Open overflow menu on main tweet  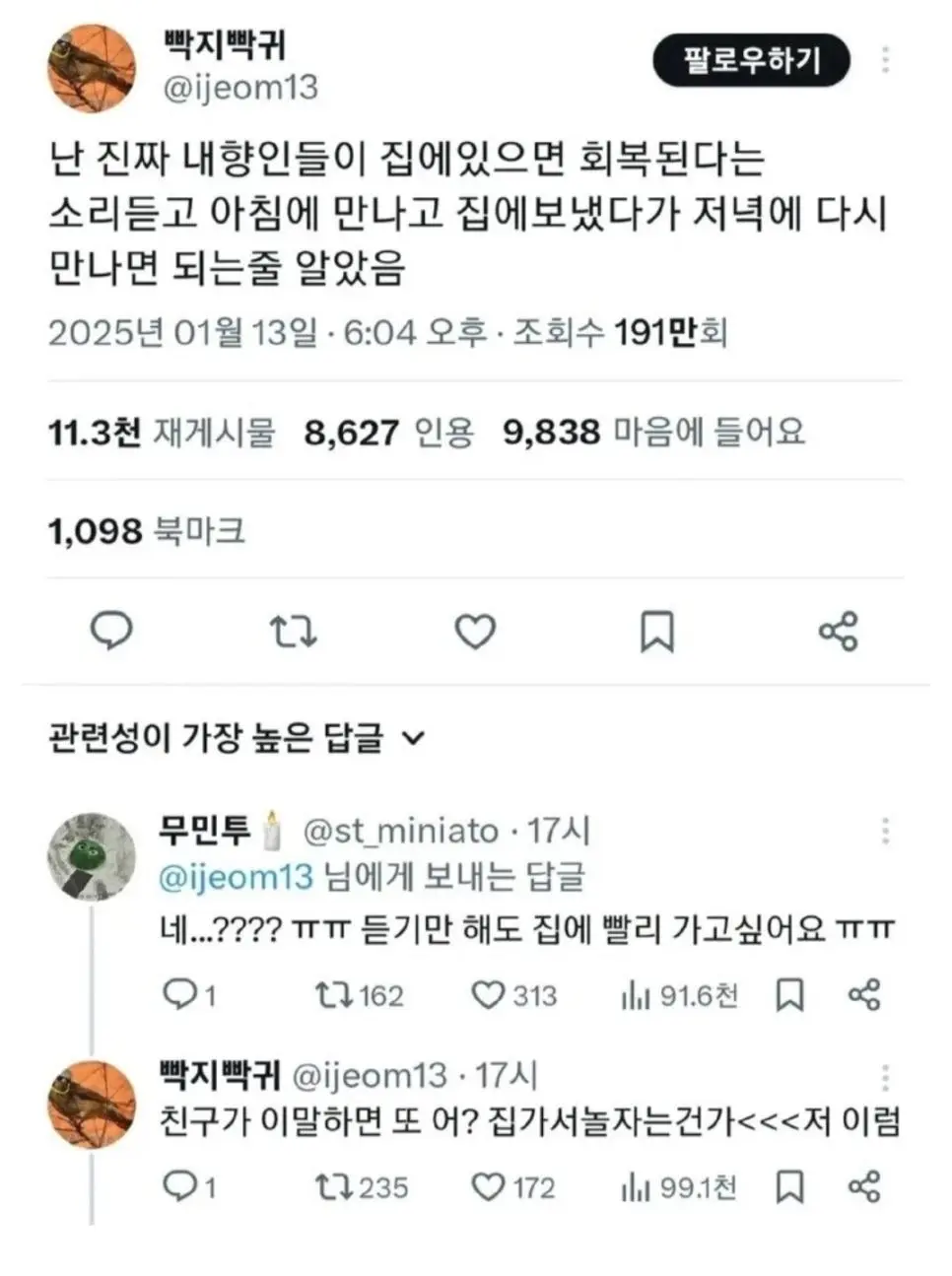[x=885, y=60]
